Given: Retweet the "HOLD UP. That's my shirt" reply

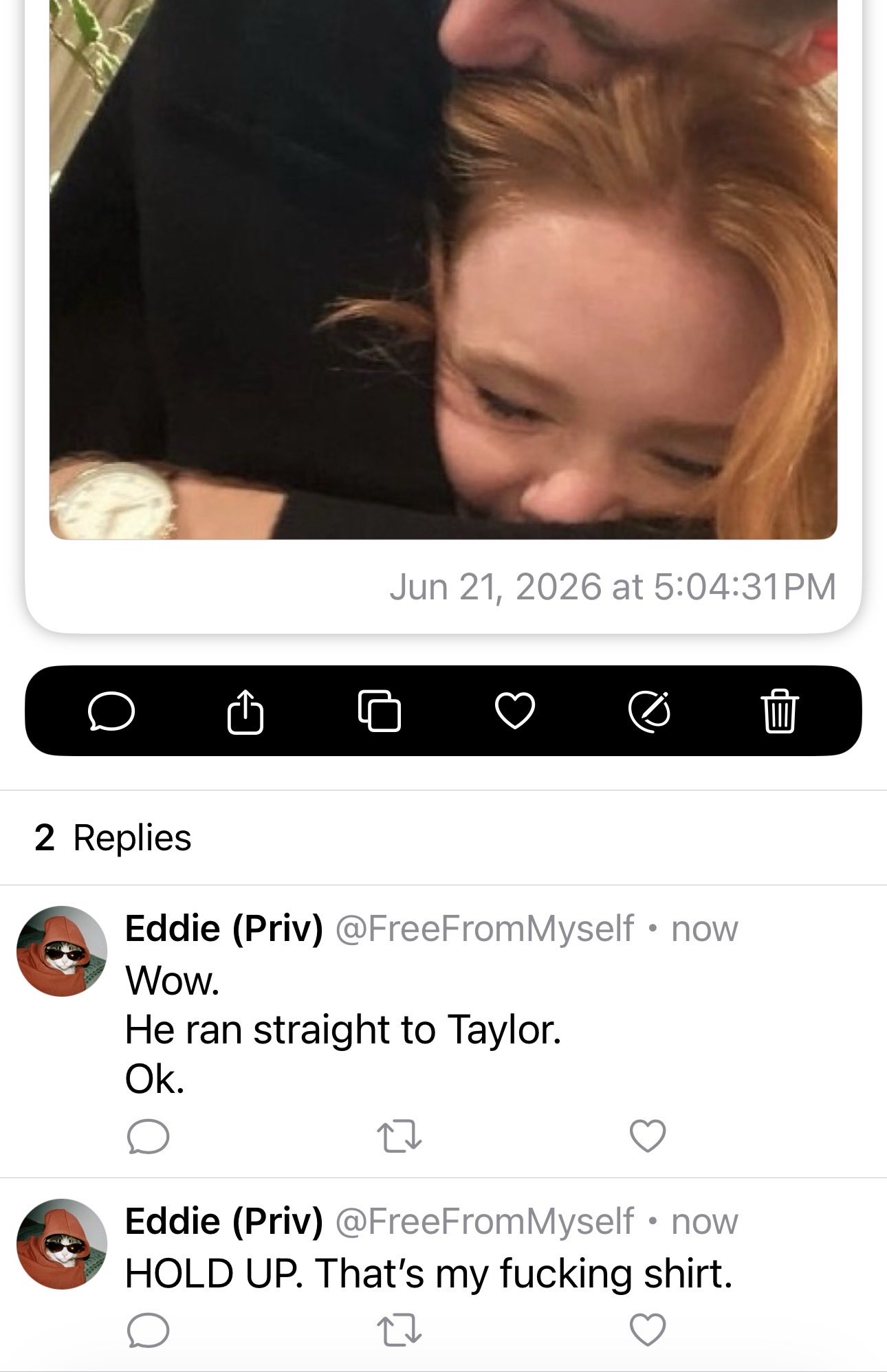Looking at the screenshot, I should point(399,1330).
